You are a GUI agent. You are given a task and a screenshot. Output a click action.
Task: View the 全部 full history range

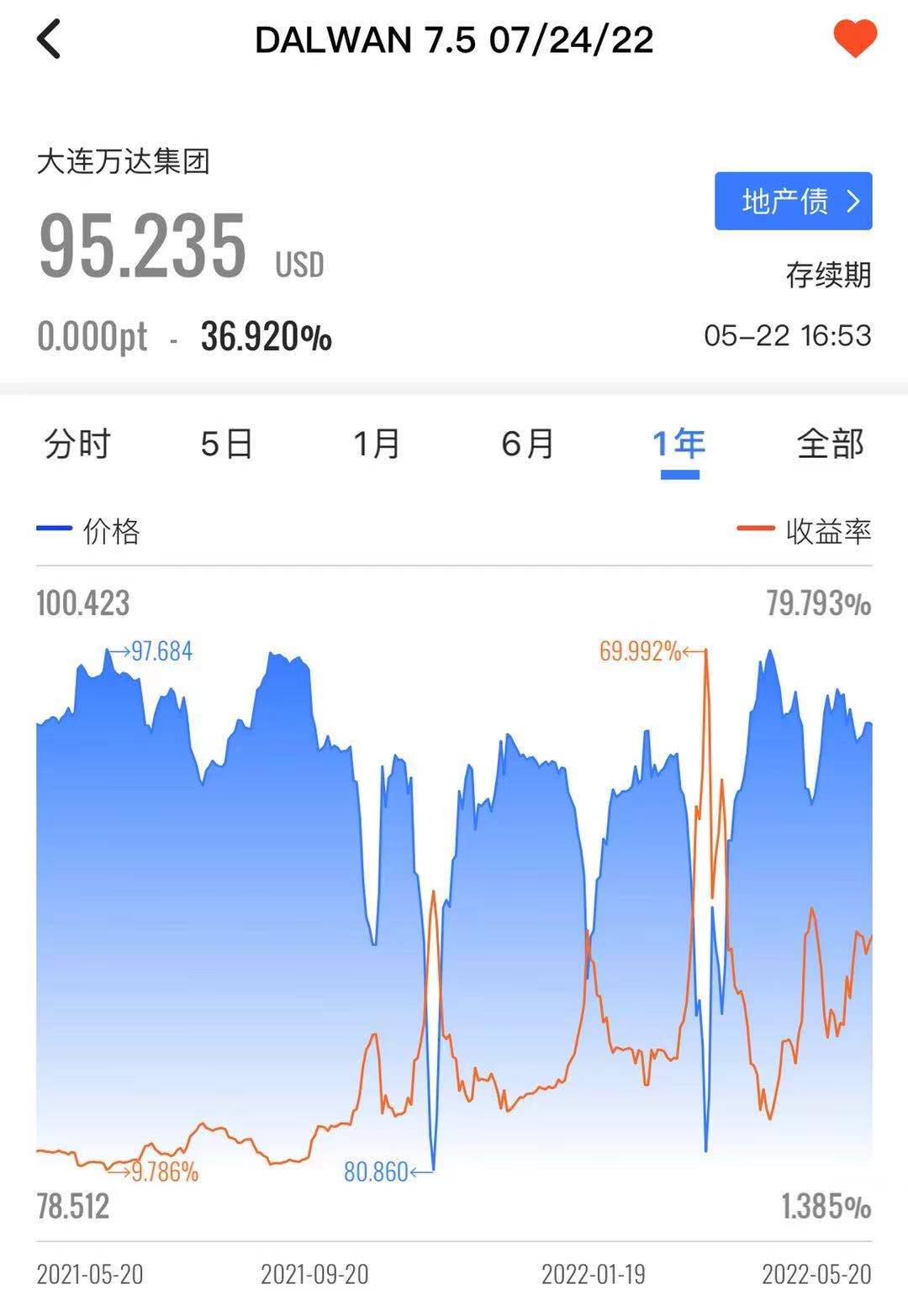(830, 443)
